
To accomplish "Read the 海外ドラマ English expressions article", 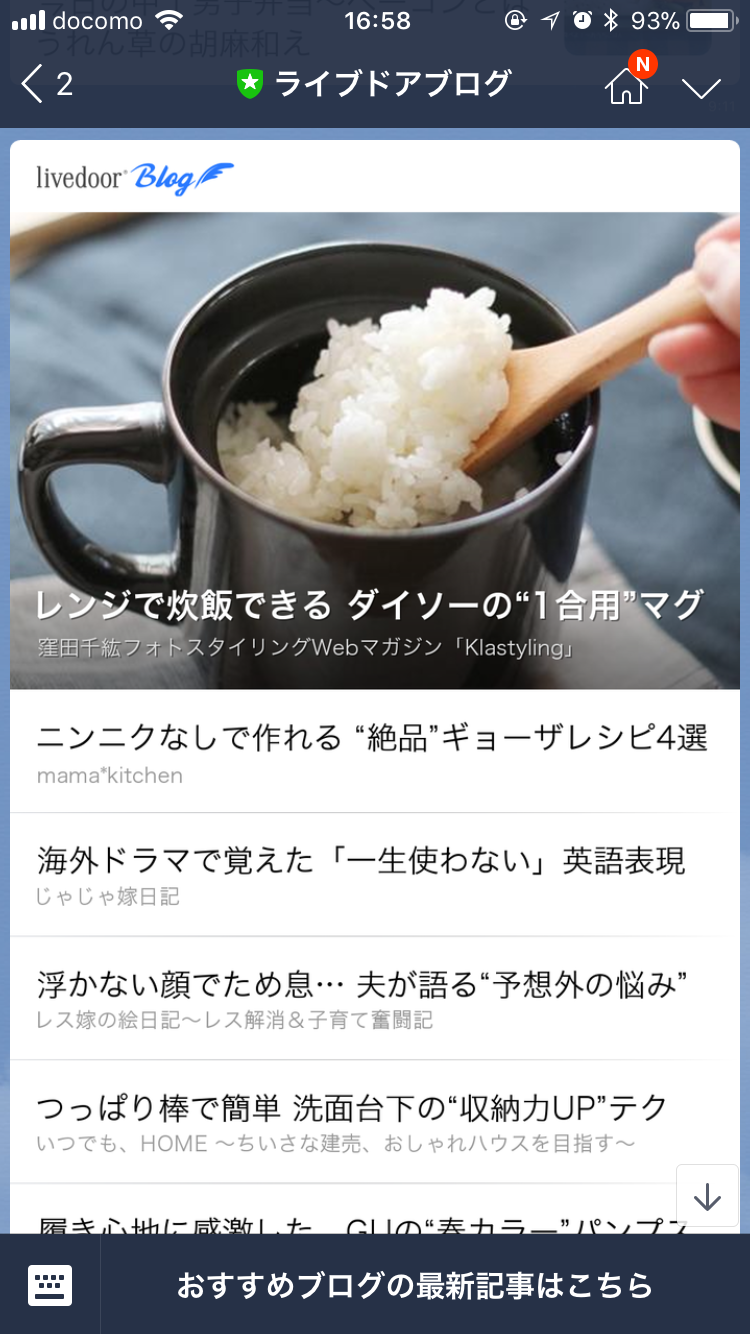I will (362, 873).
